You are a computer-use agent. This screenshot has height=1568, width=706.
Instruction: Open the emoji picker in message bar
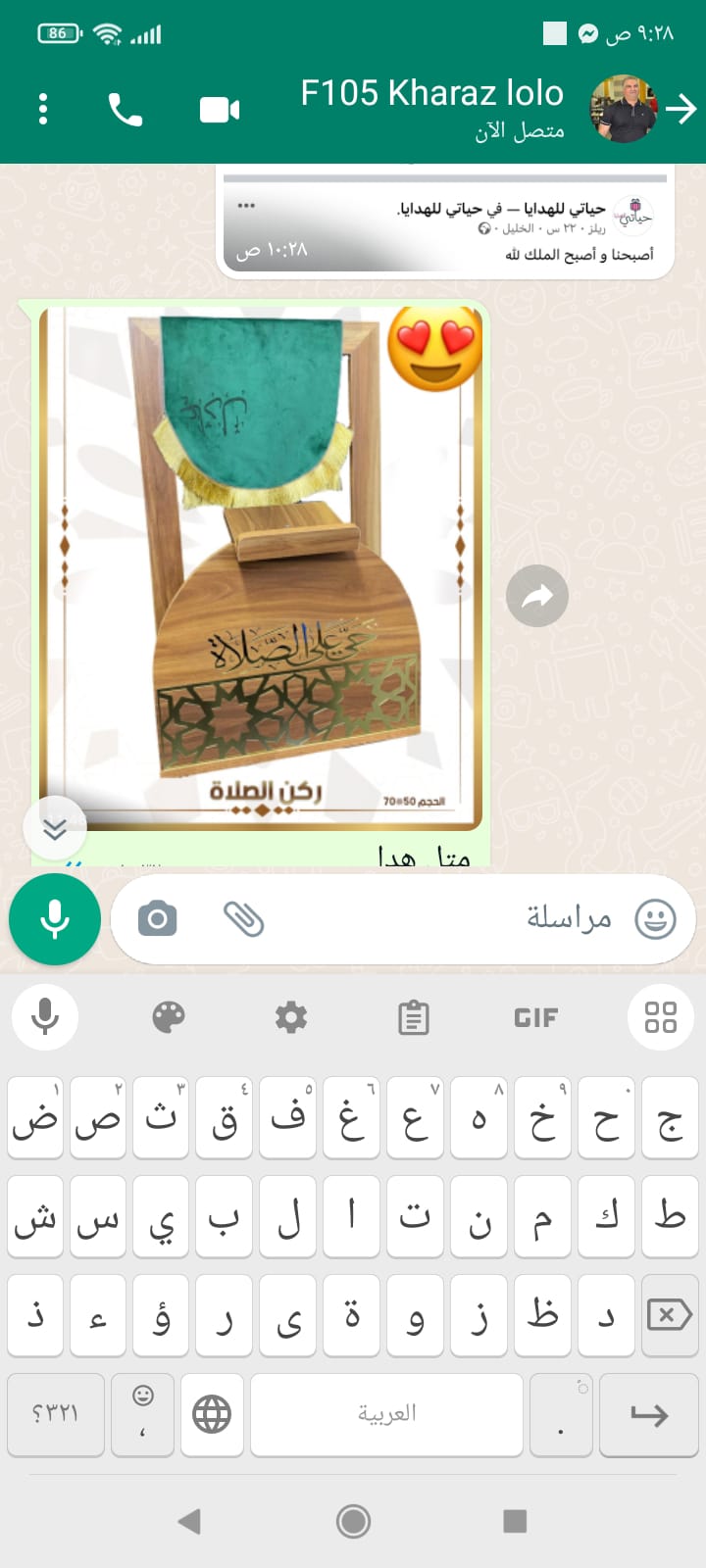pyautogui.click(x=655, y=919)
